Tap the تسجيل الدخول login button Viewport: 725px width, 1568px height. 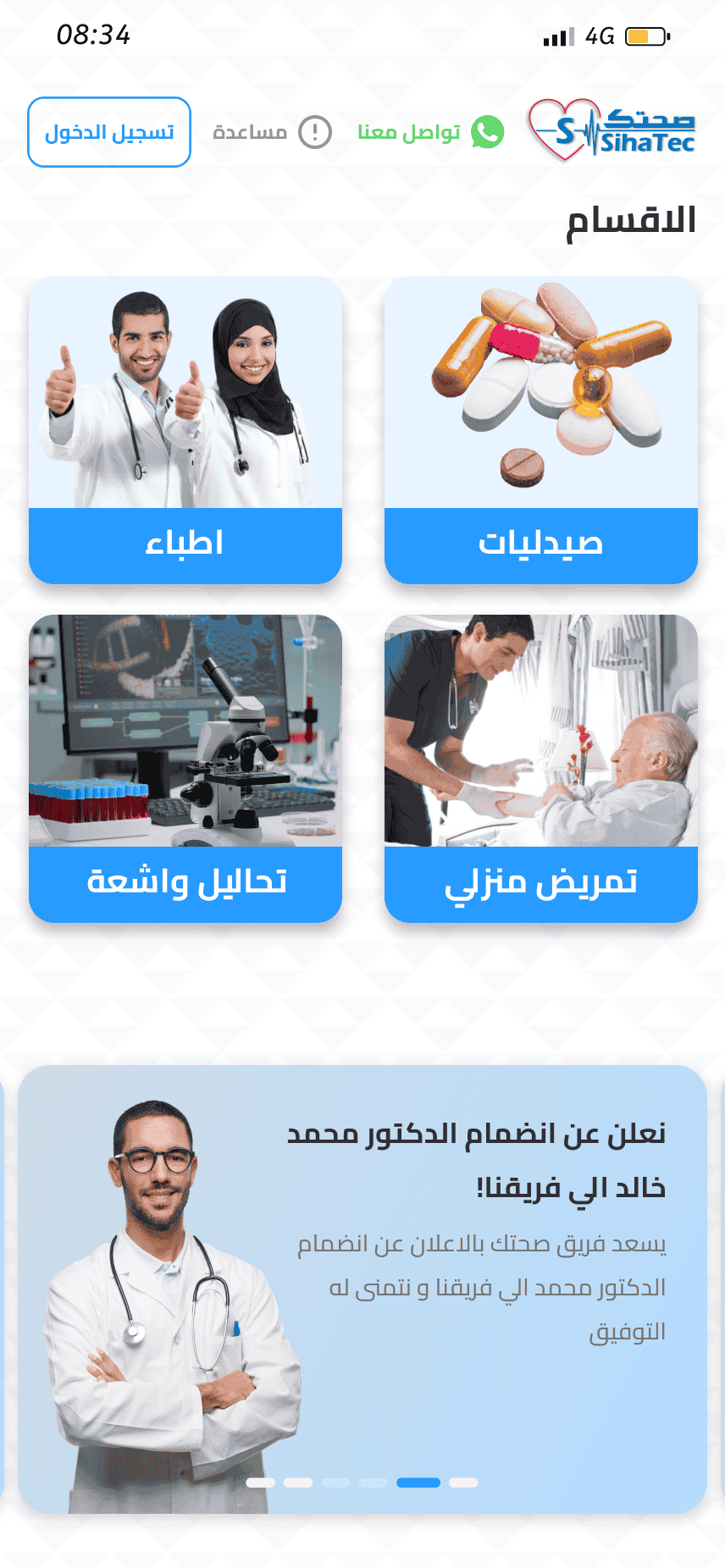point(109,132)
